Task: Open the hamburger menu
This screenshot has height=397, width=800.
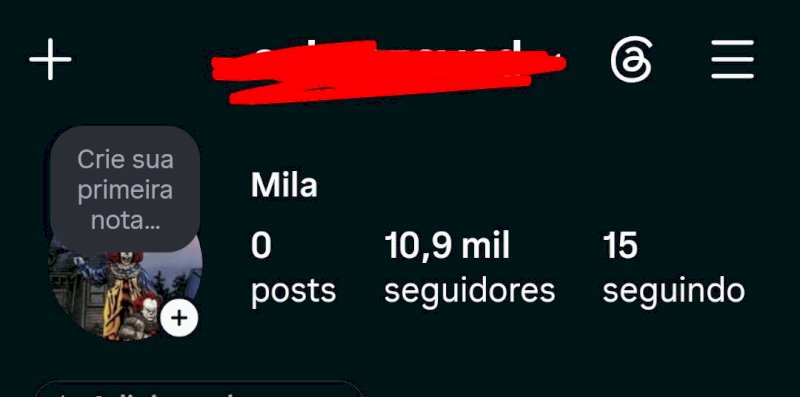Action: [732, 60]
